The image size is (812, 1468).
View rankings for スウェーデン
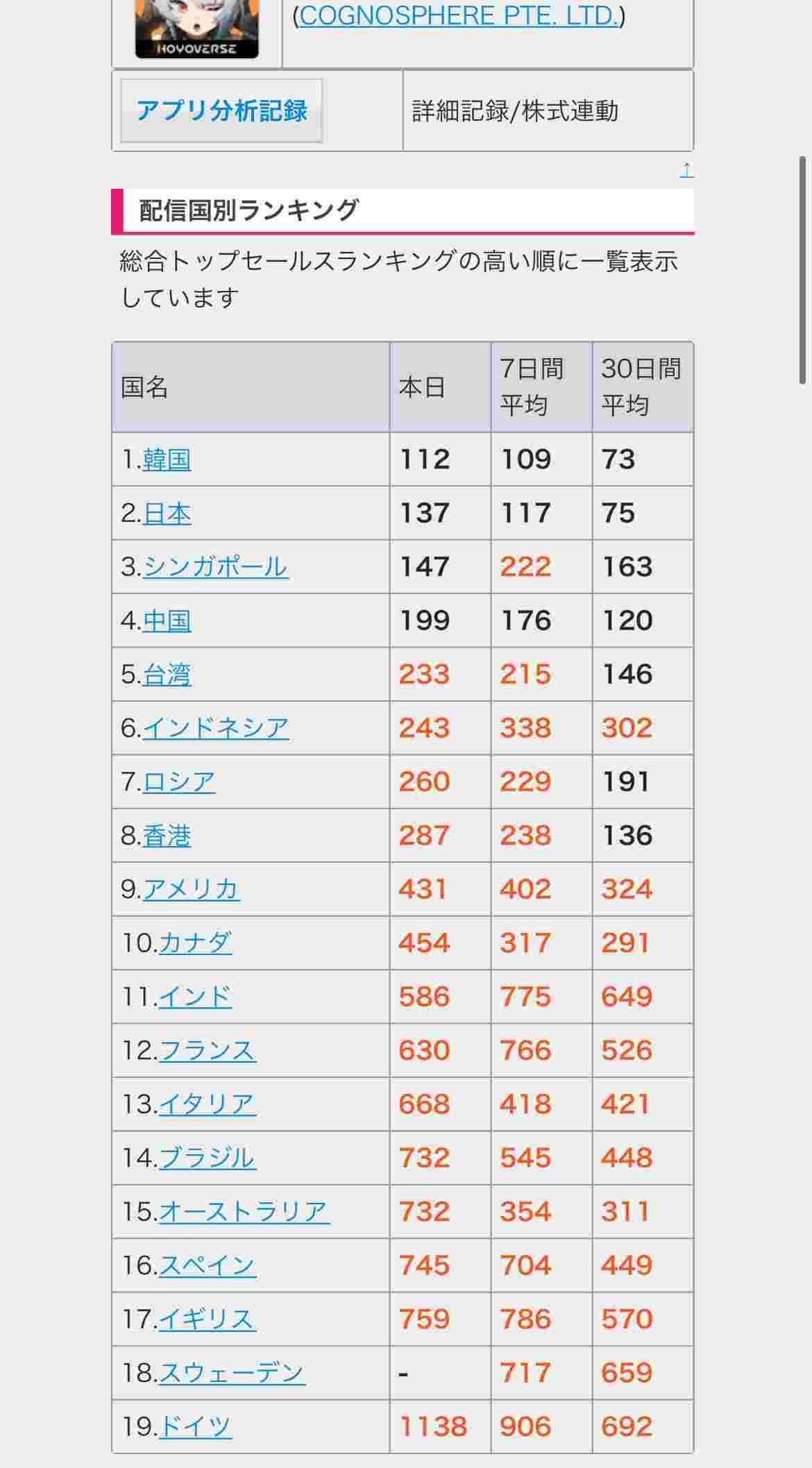point(232,1373)
